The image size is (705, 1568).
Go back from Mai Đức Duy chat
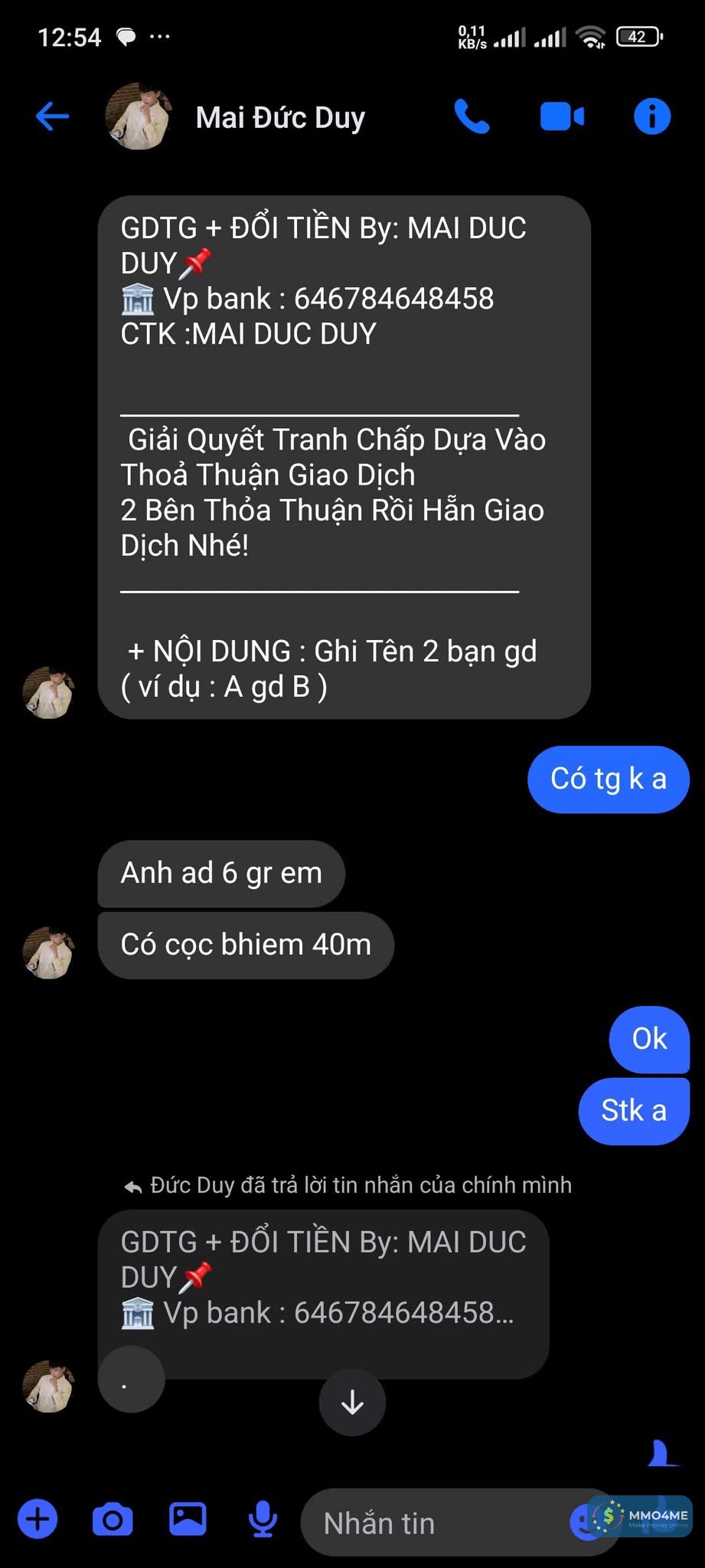click(x=52, y=116)
